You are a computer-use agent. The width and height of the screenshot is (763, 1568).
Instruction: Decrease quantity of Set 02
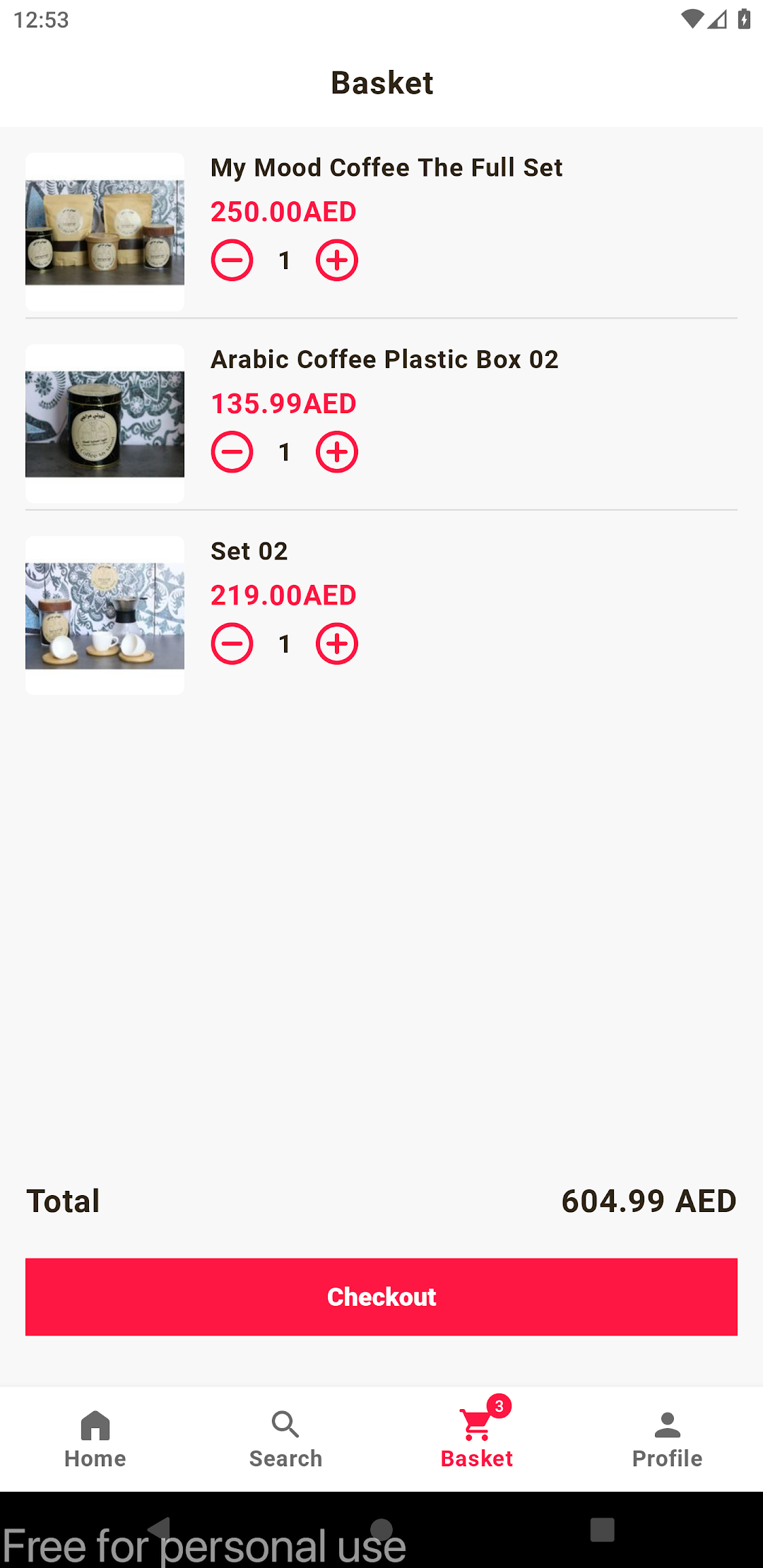click(x=232, y=644)
